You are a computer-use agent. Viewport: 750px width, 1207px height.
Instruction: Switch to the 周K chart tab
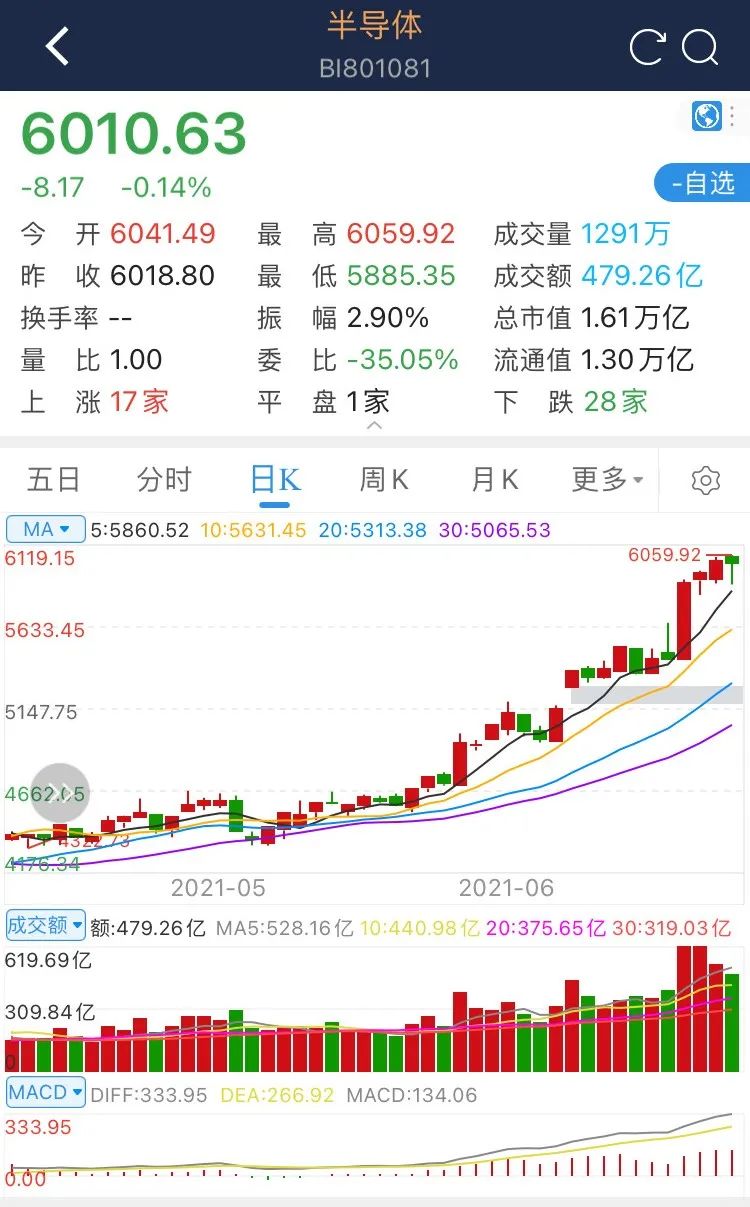pyautogui.click(x=385, y=480)
